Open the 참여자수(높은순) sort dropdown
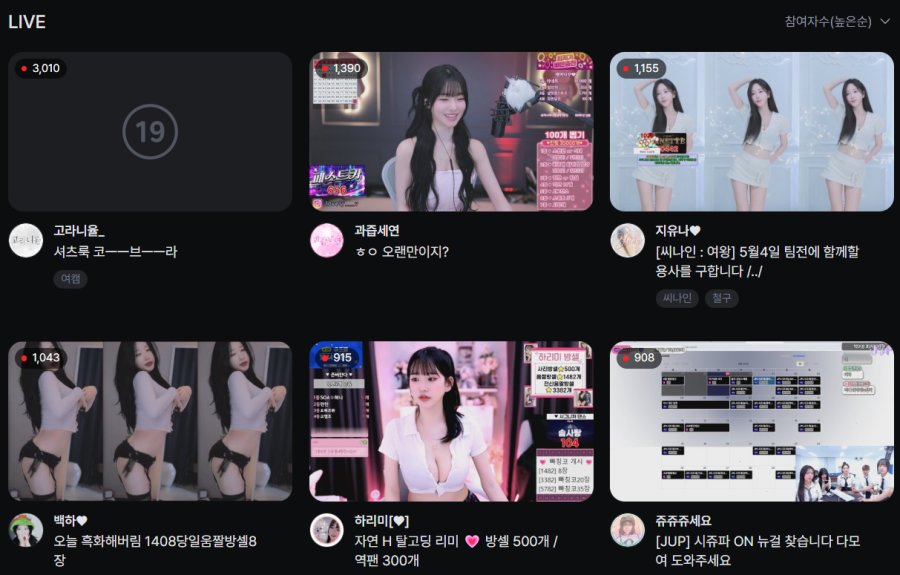 [836, 22]
